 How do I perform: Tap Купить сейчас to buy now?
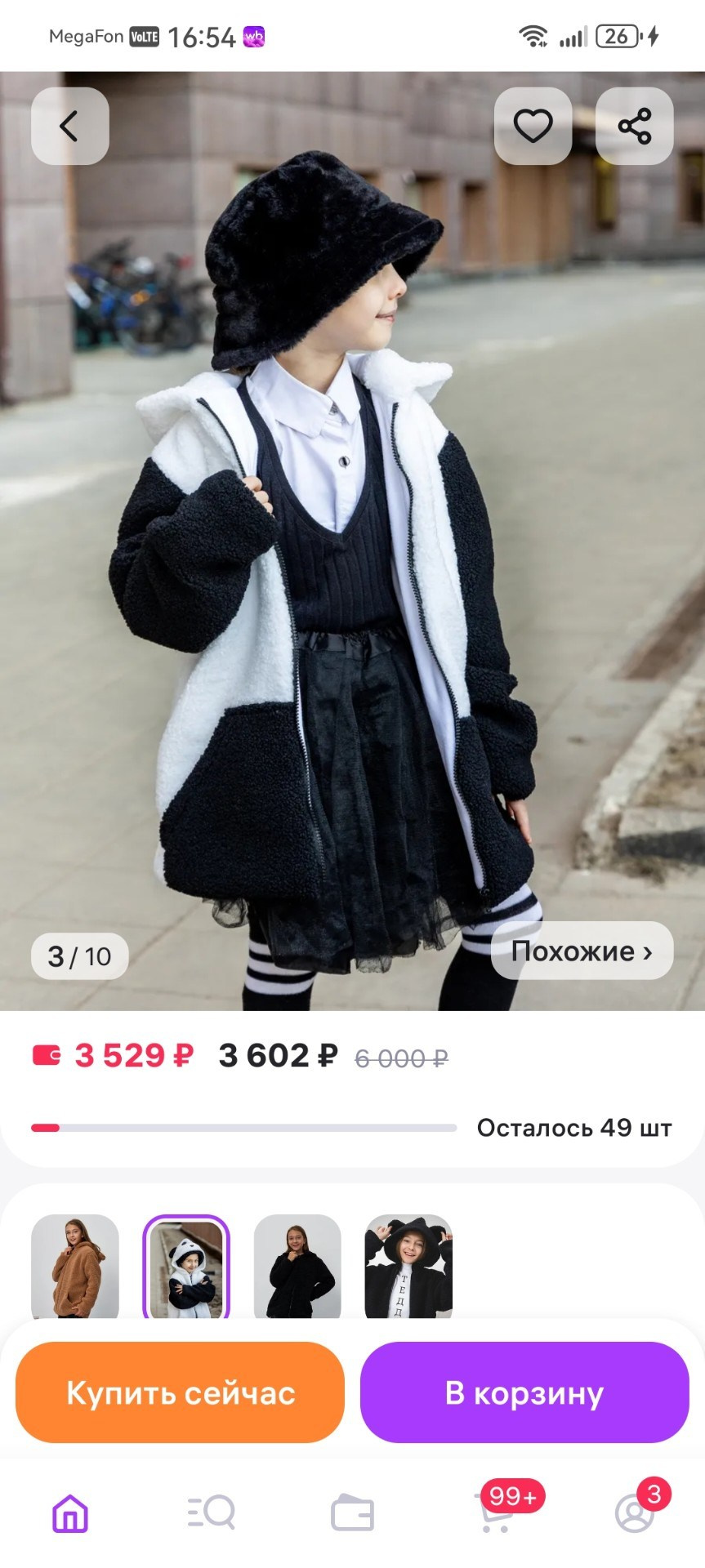click(x=180, y=1393)
